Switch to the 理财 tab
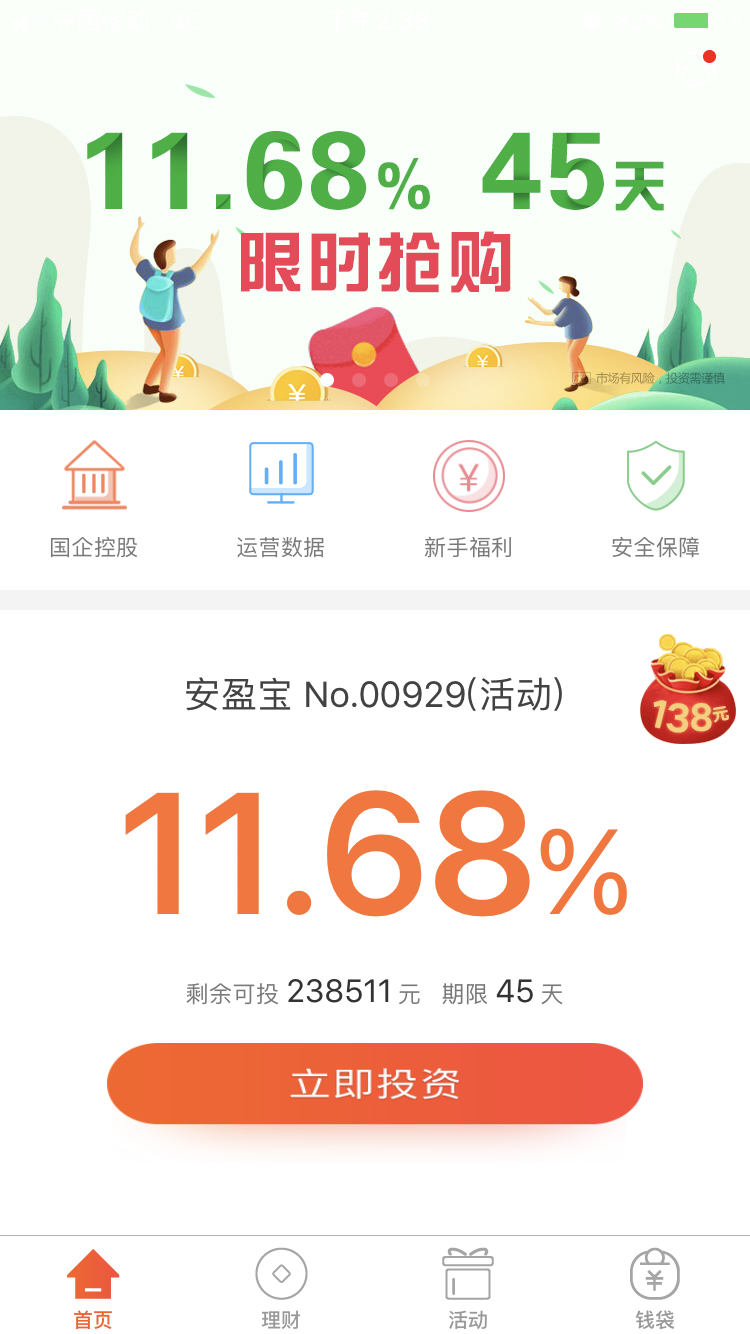This screenshot has width=750, height=1334. click(281, 1289)
